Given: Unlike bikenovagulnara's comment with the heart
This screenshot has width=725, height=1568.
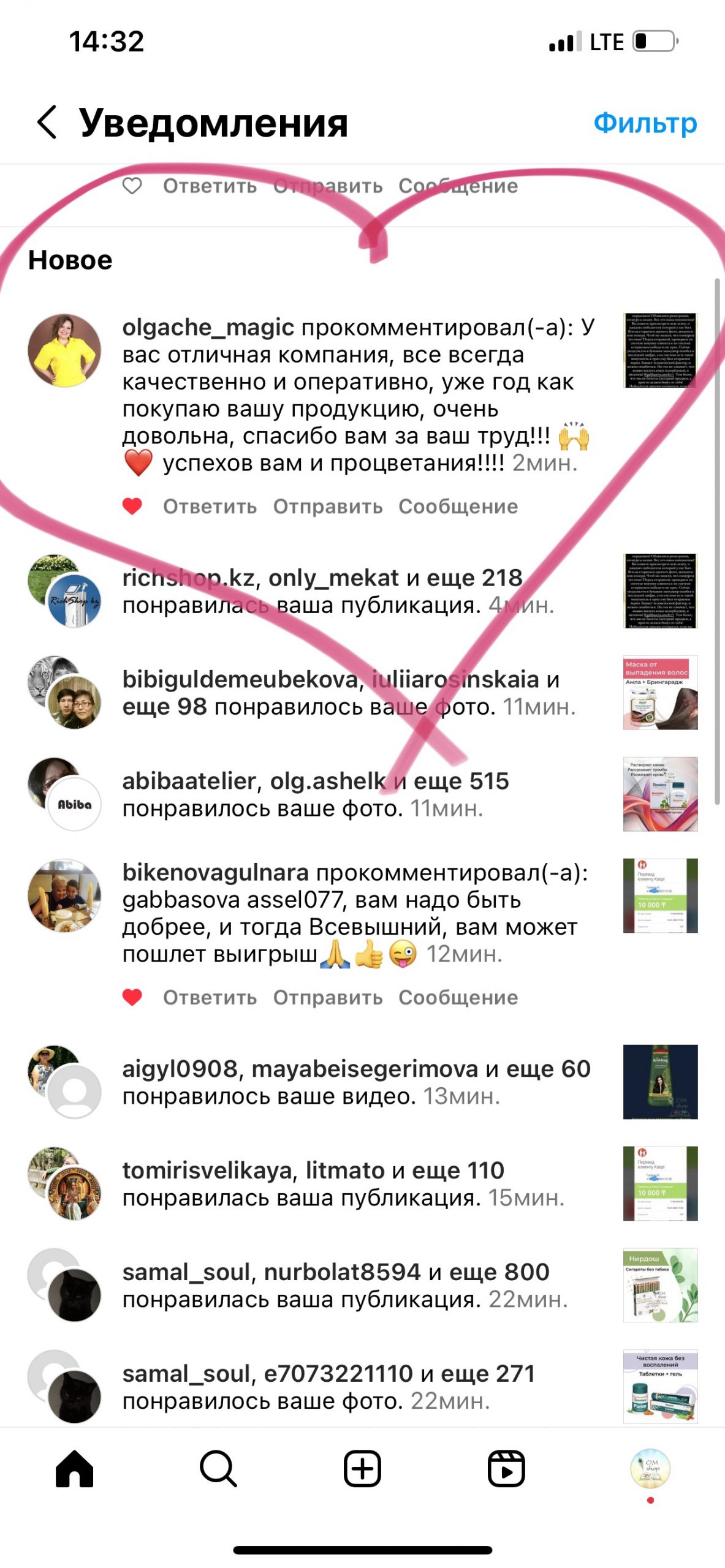Looking at the screenshot, I should click(132, 997).
